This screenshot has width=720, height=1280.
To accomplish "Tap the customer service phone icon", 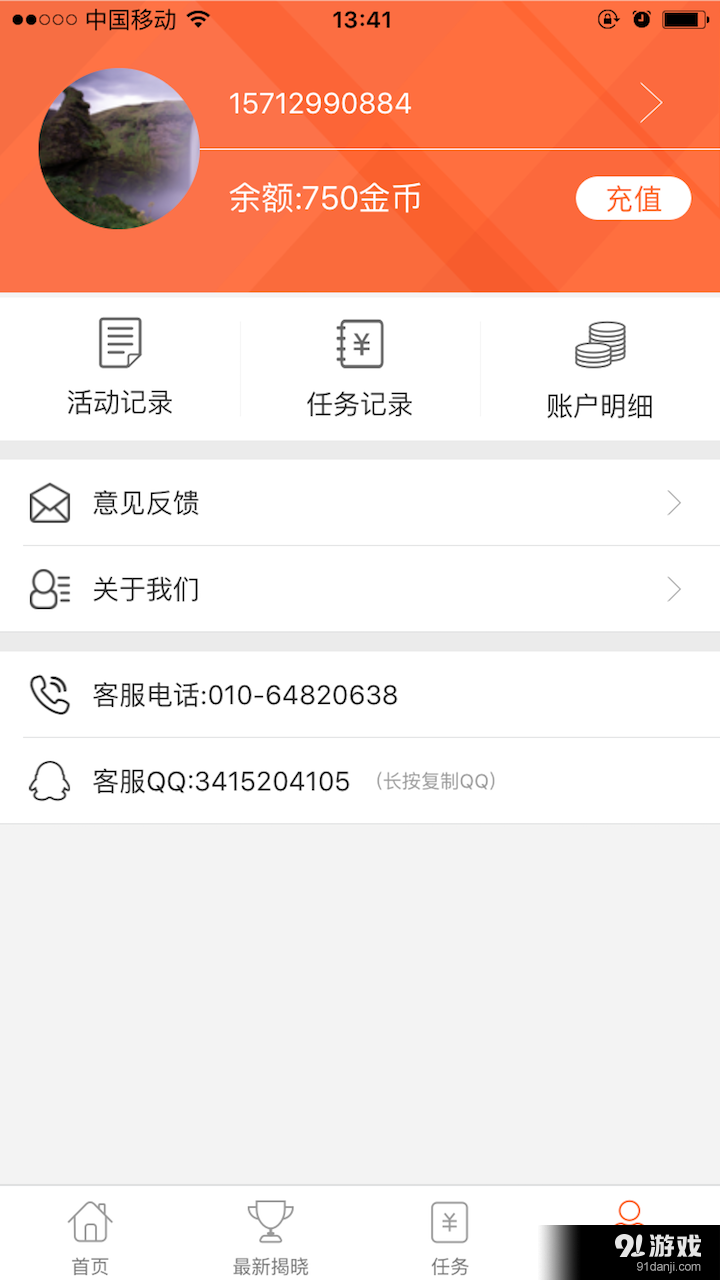I will [x=47, y=694].
